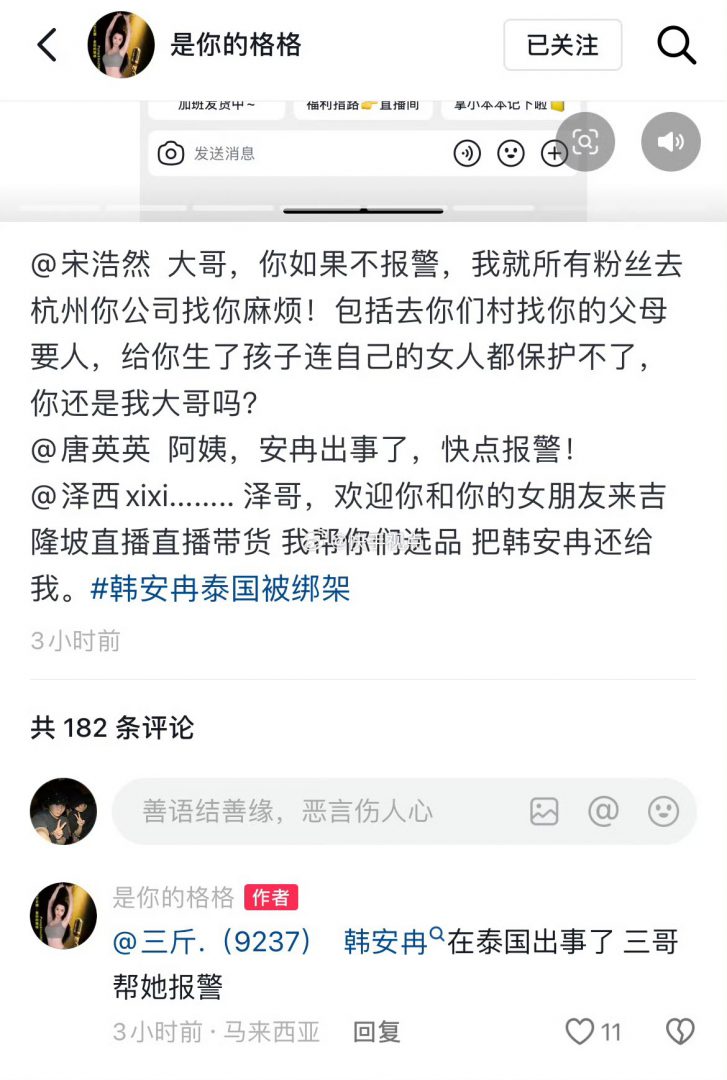Attach a picture to the comment

point(544,811)
